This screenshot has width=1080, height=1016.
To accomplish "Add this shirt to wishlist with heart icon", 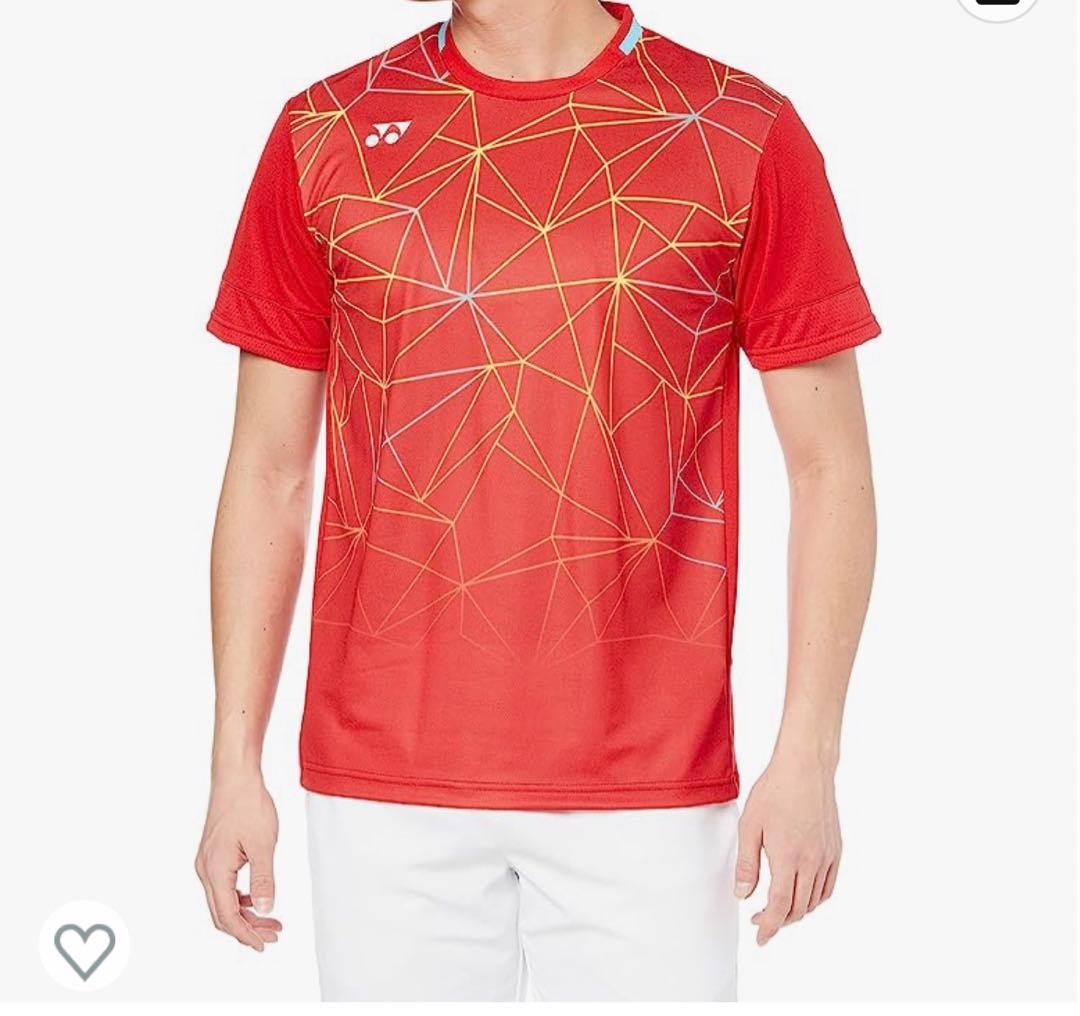I will coord(84,947).
